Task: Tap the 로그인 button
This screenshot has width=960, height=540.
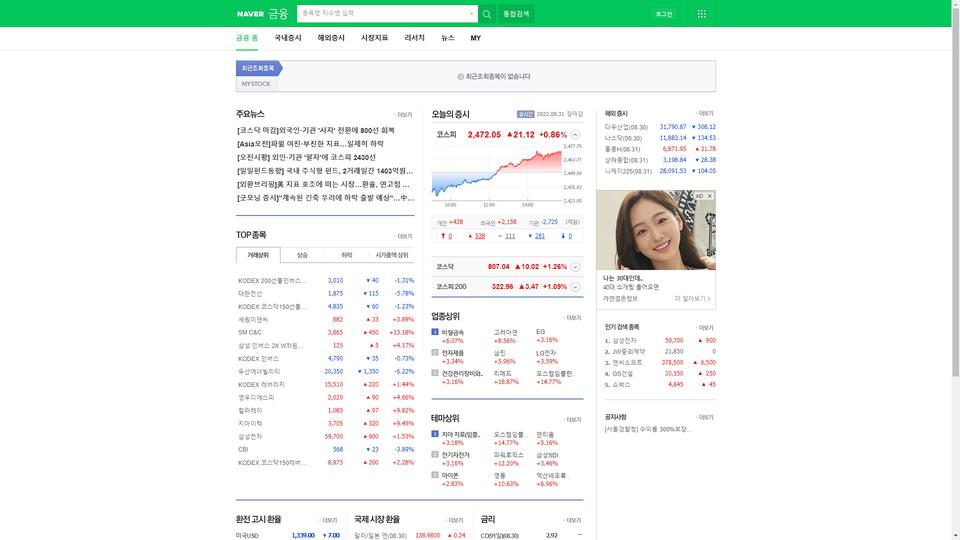Action: 664,14
